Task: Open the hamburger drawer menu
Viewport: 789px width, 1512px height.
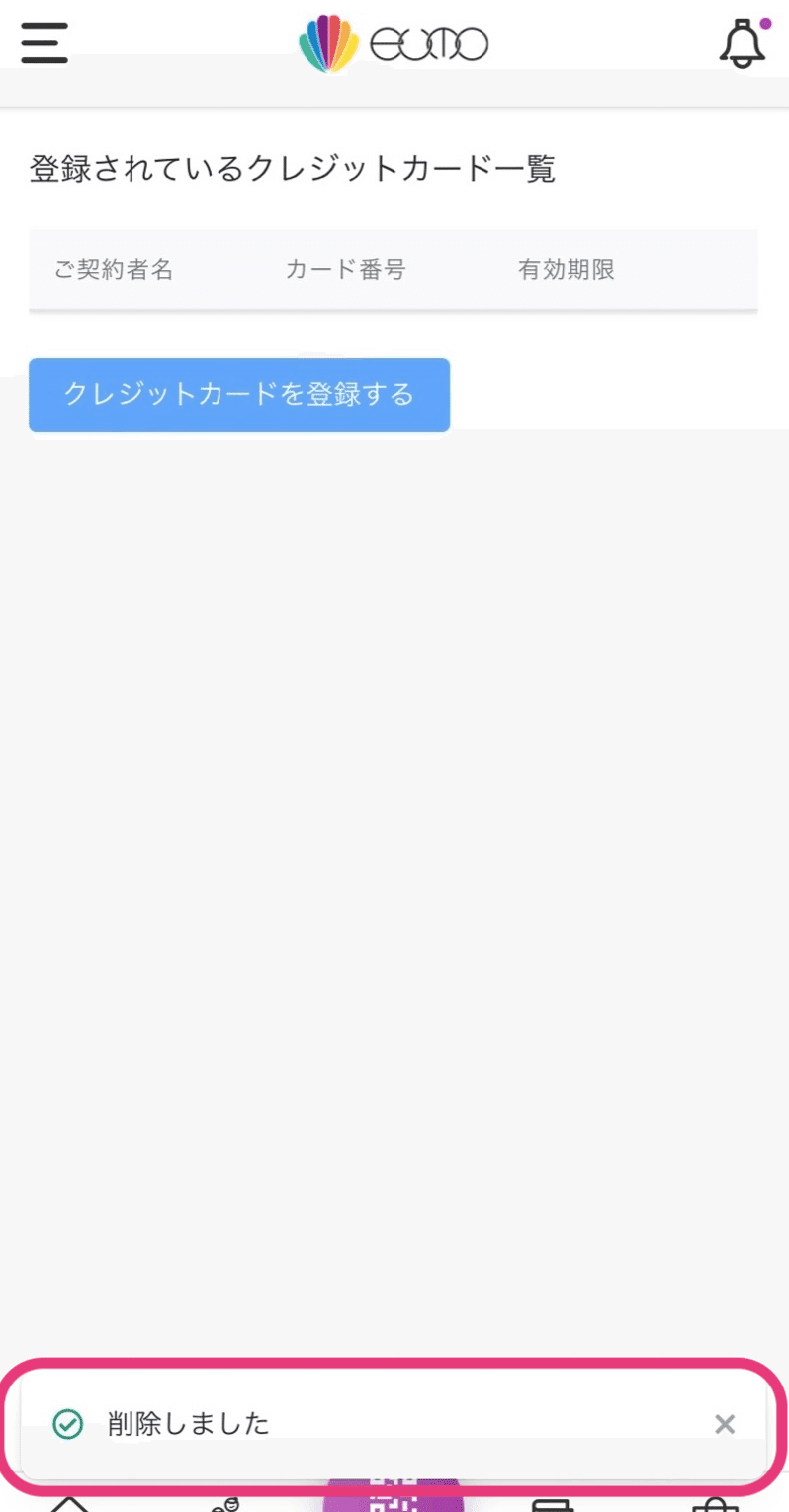Action: click(44, 44)
